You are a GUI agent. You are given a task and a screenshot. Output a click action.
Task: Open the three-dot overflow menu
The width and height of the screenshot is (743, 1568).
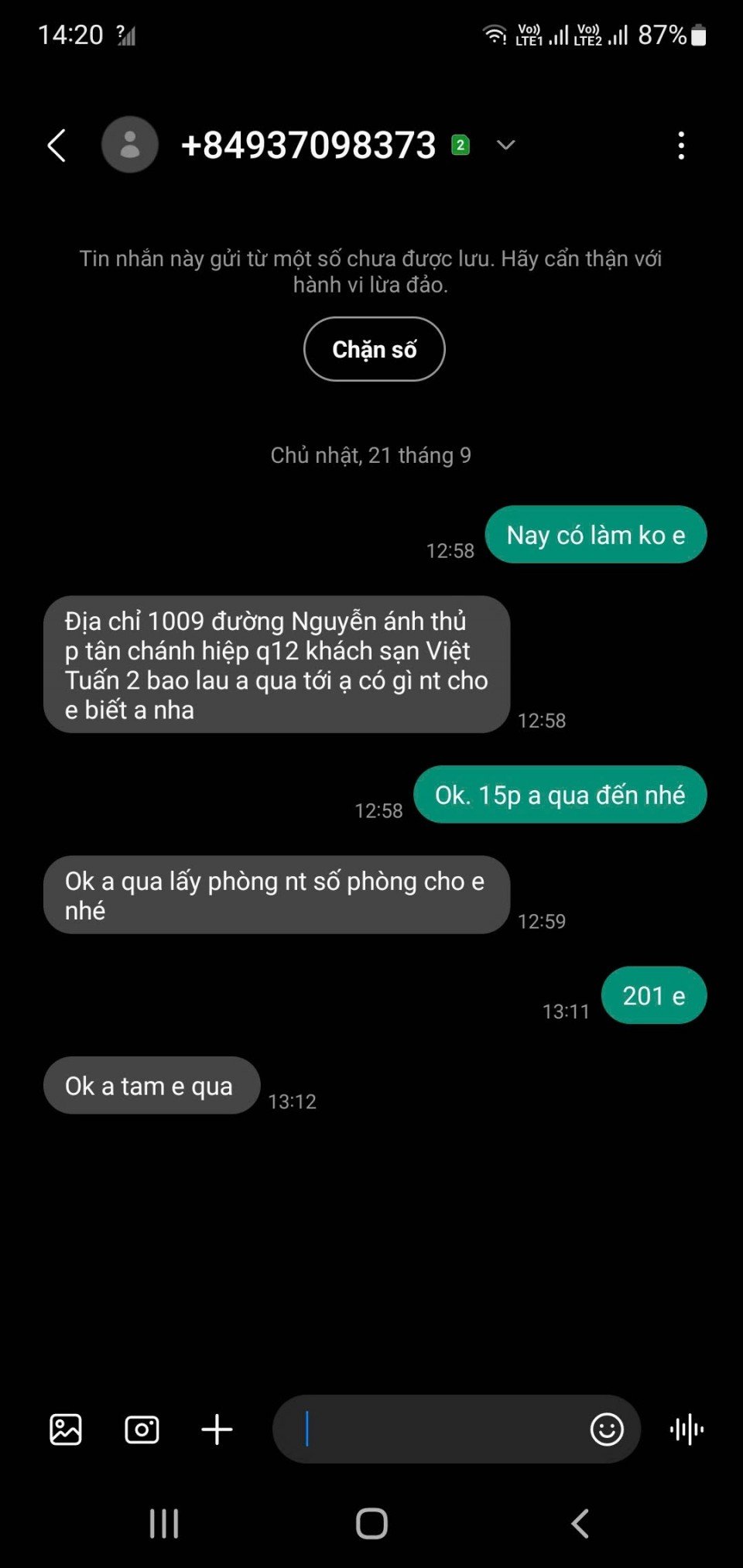681,146
